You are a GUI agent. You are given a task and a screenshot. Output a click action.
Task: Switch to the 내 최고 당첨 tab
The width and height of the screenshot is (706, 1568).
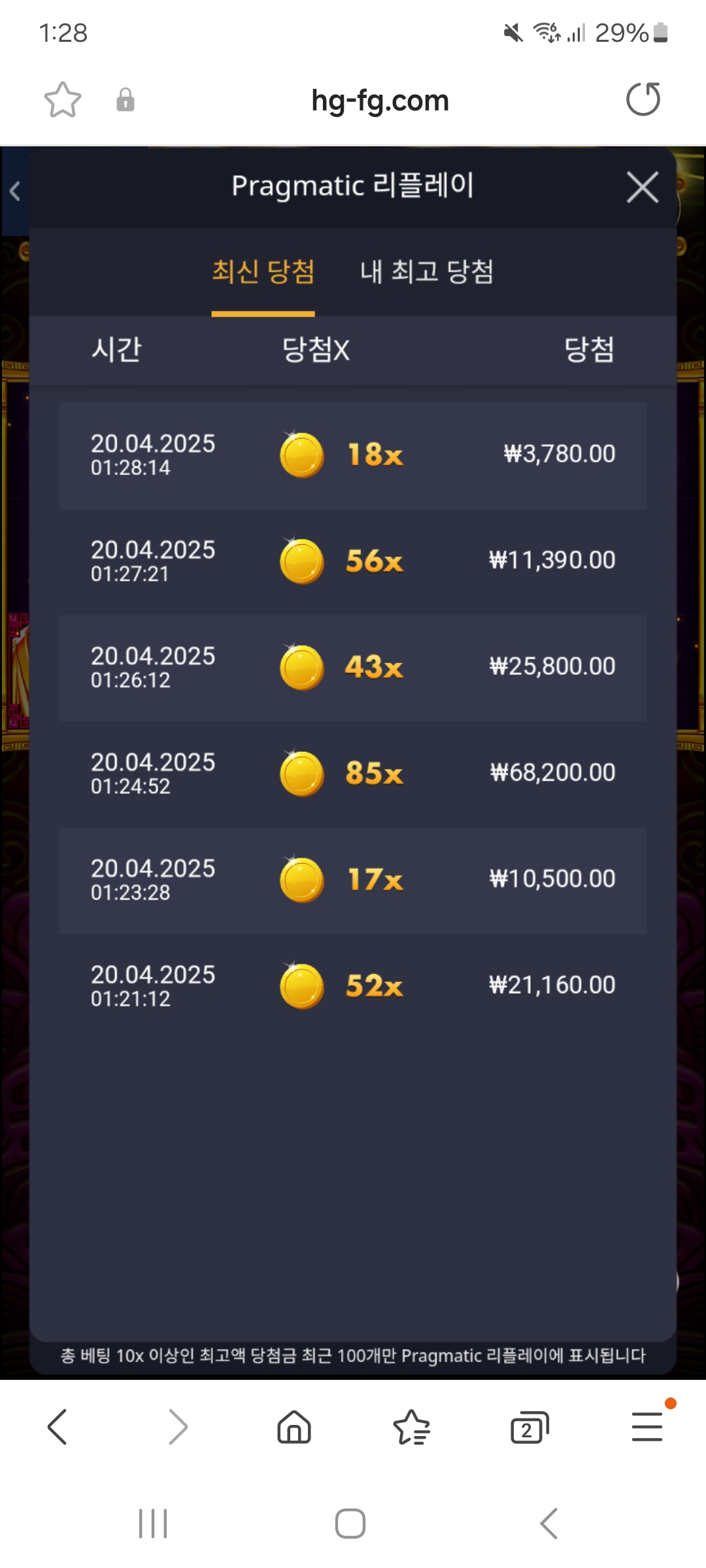pos(426,272)
